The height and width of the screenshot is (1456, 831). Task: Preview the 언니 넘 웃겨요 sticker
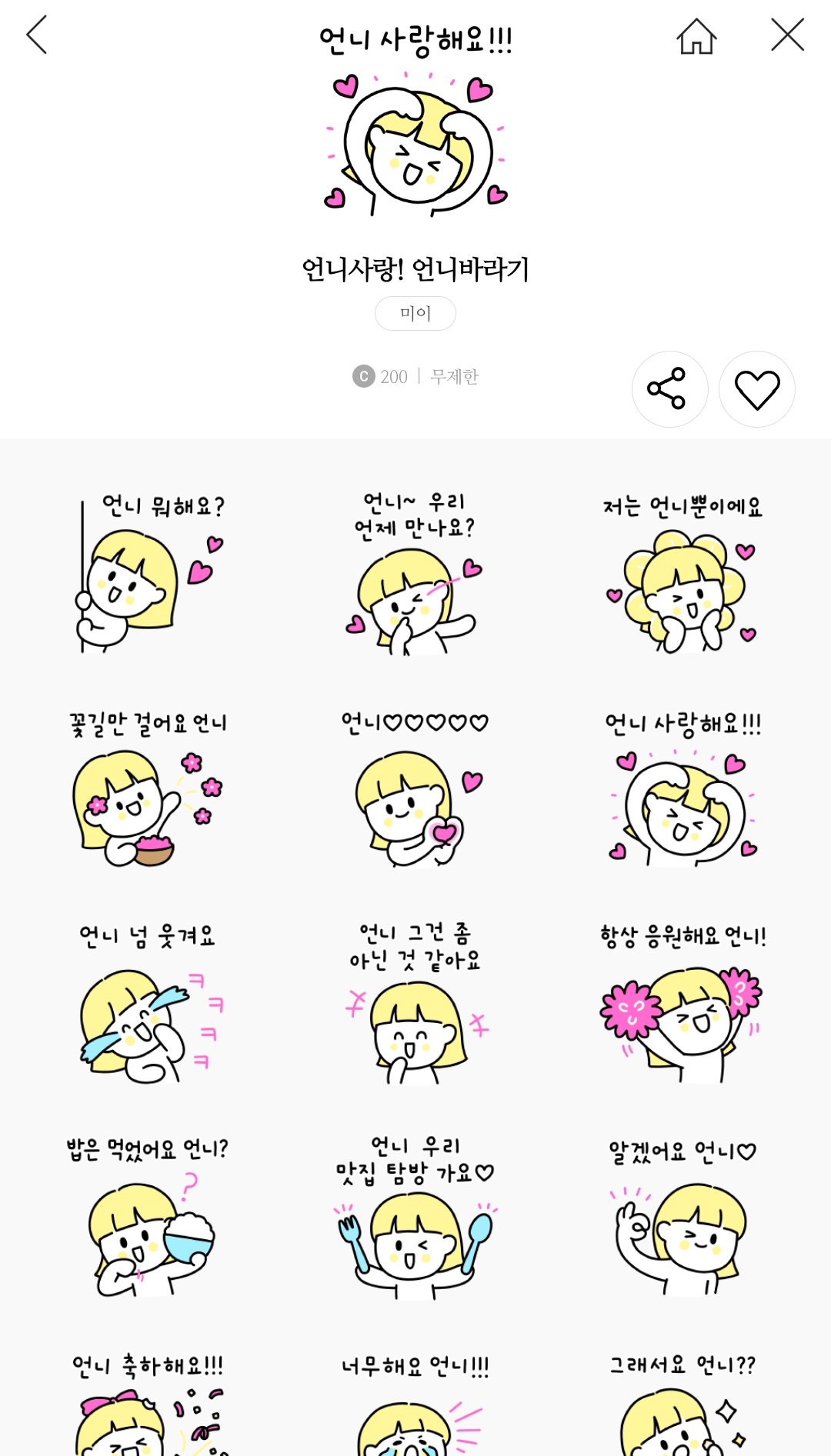148,1004
